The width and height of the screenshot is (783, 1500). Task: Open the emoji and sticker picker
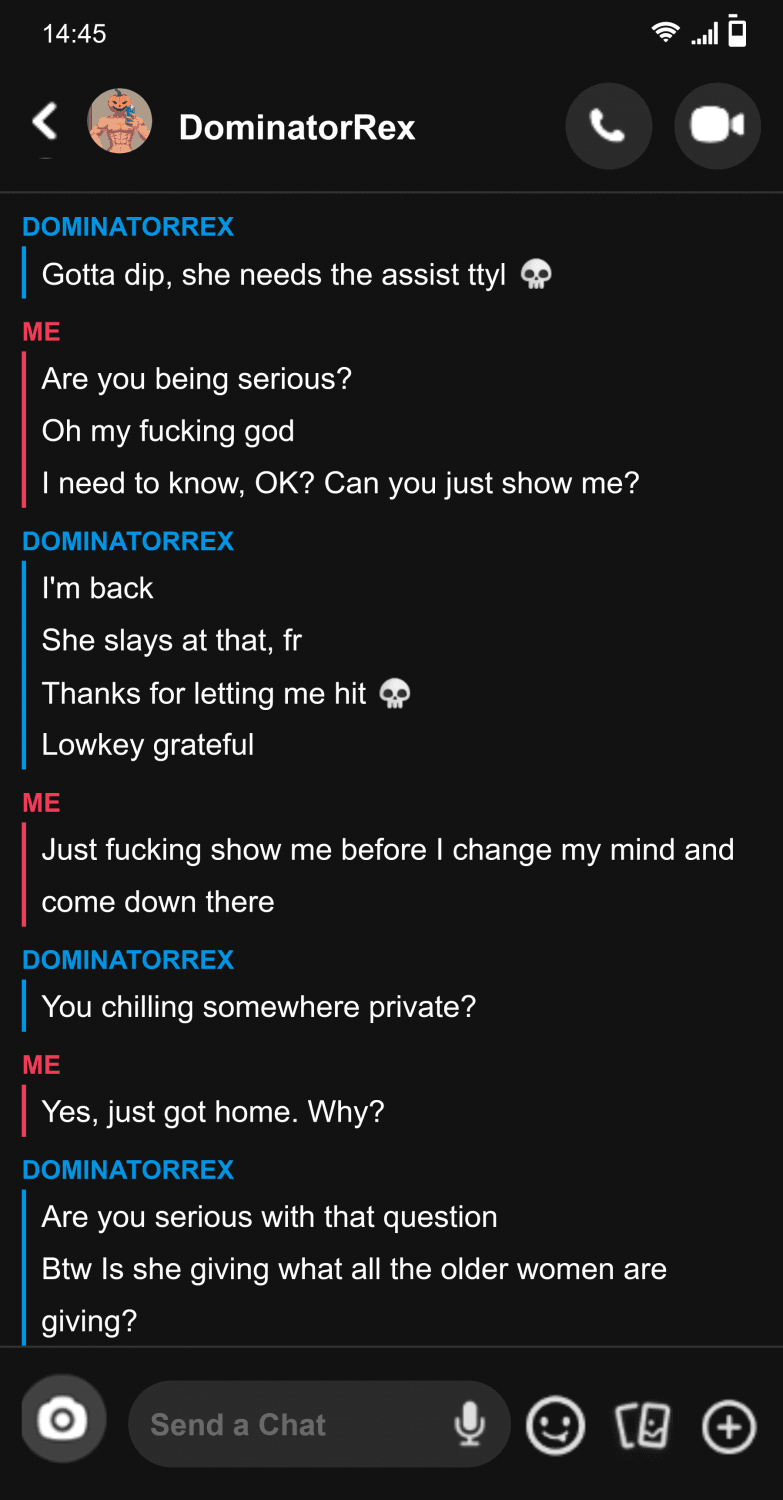click(x=555, y=1425)
